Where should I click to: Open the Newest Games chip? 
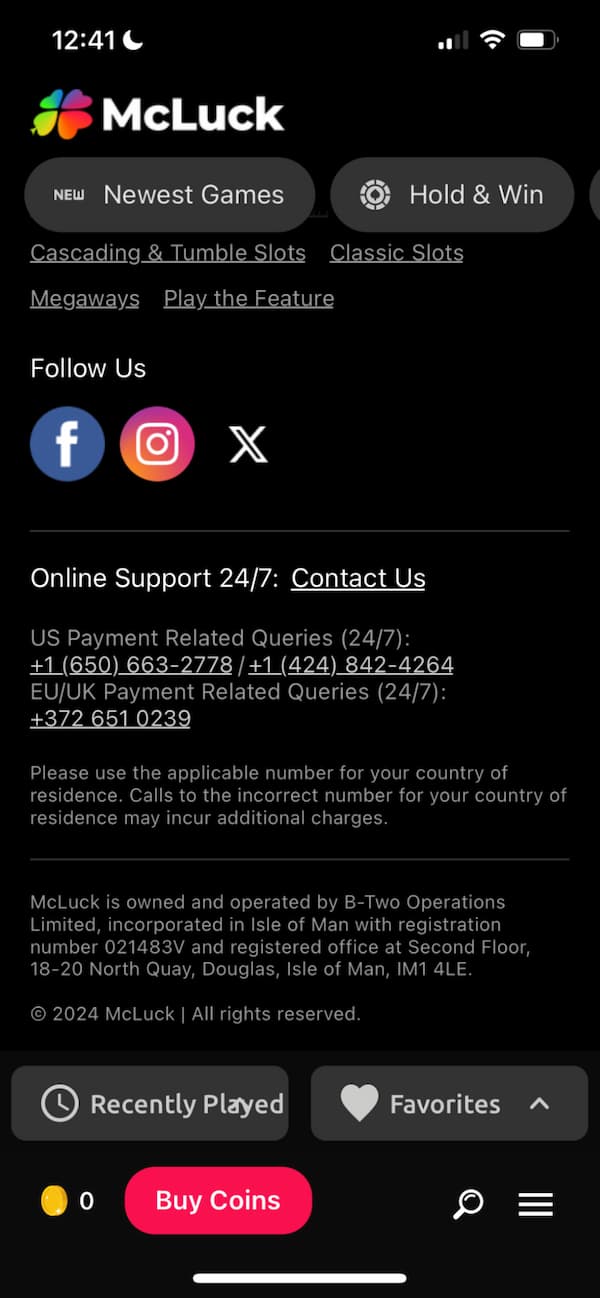click(x=170, y=195)
